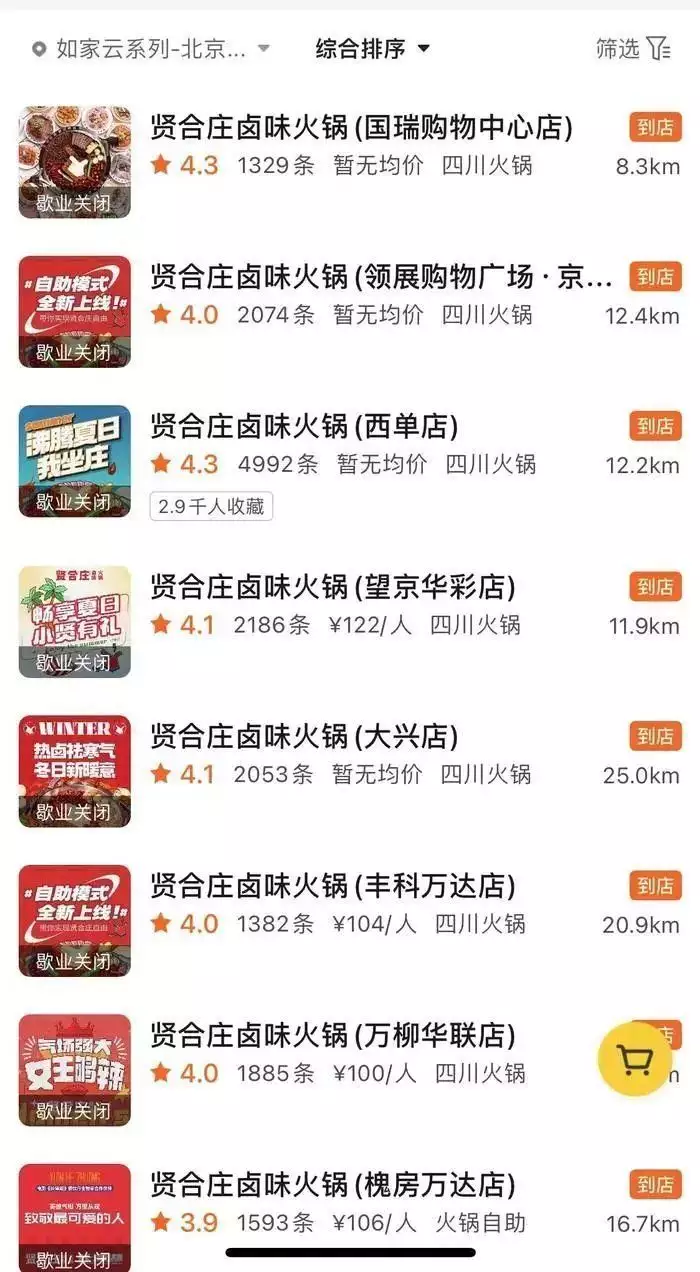Open 贤合庄卤味火锅 国瑞购物中心店 listing
Image resolution: width=700 pixels, height=1272 pixels.
click(x=361, y=128)
